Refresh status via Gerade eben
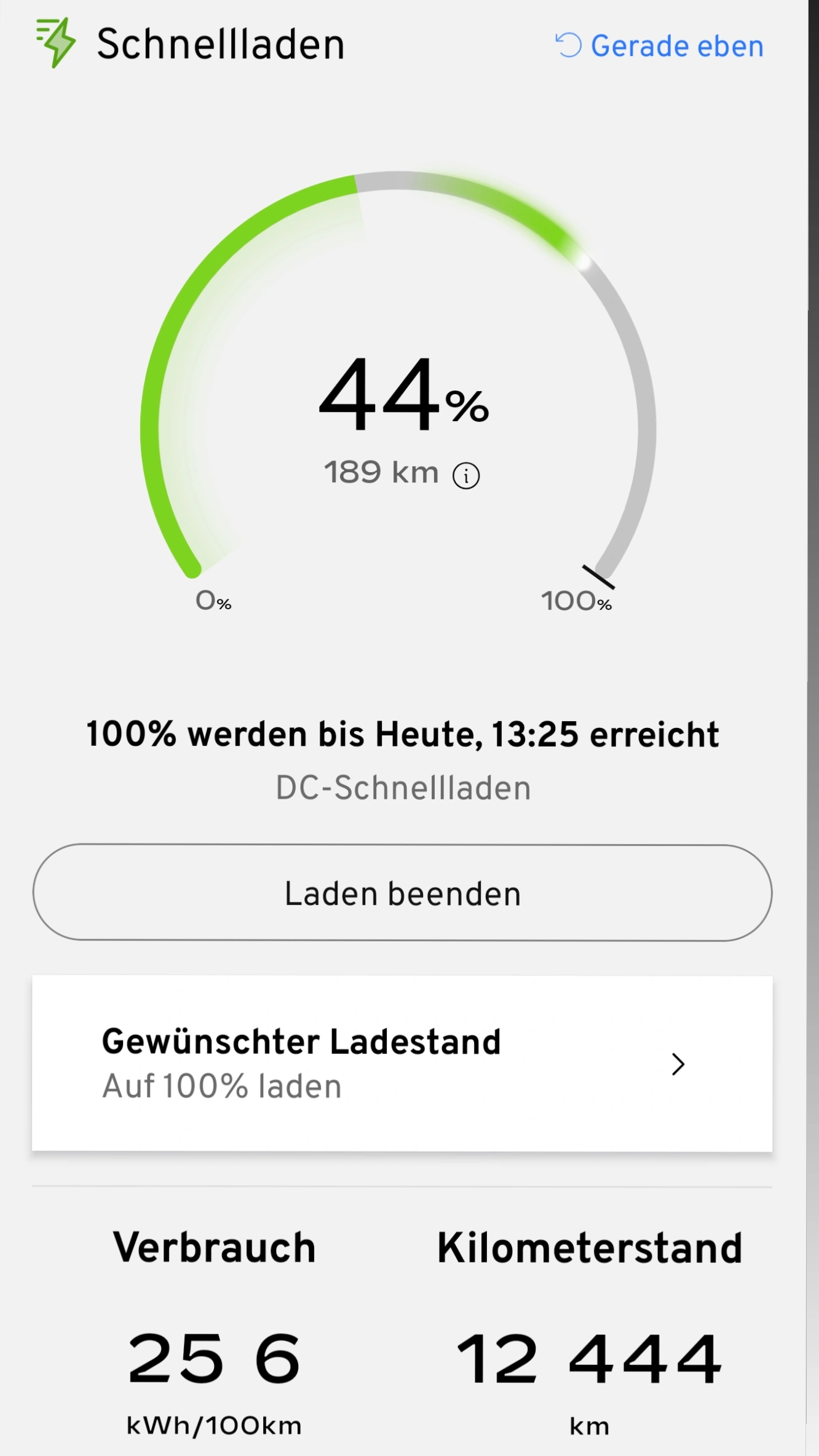Image resolution: width=819 pixels, height=1456 pixels. [x=659, y=46]
